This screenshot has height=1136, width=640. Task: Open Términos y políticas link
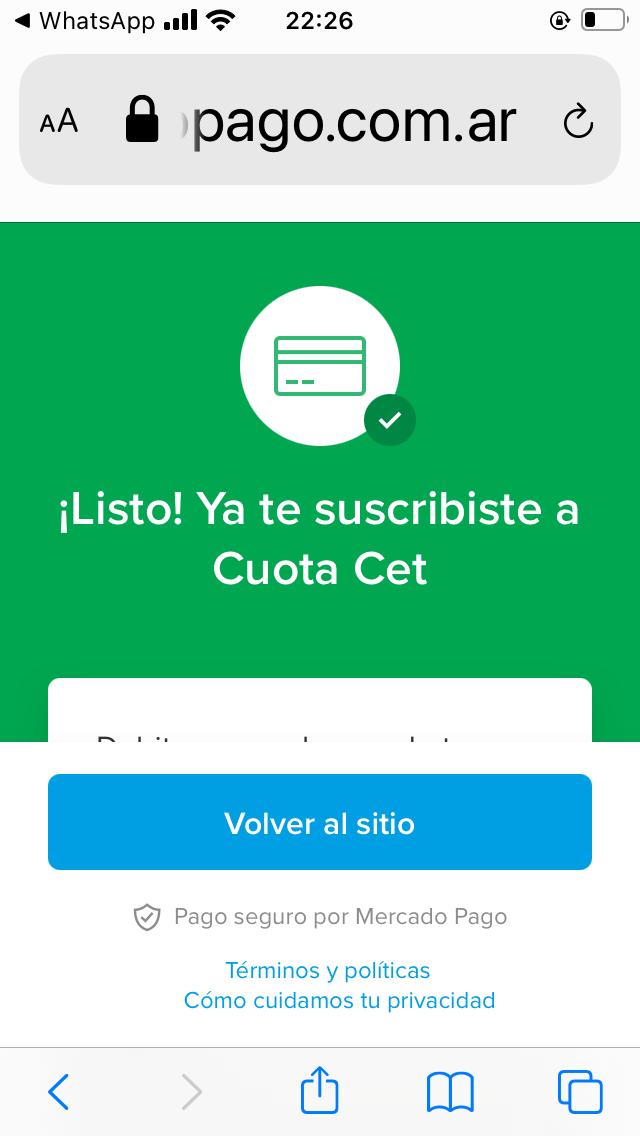coord(327,970)
